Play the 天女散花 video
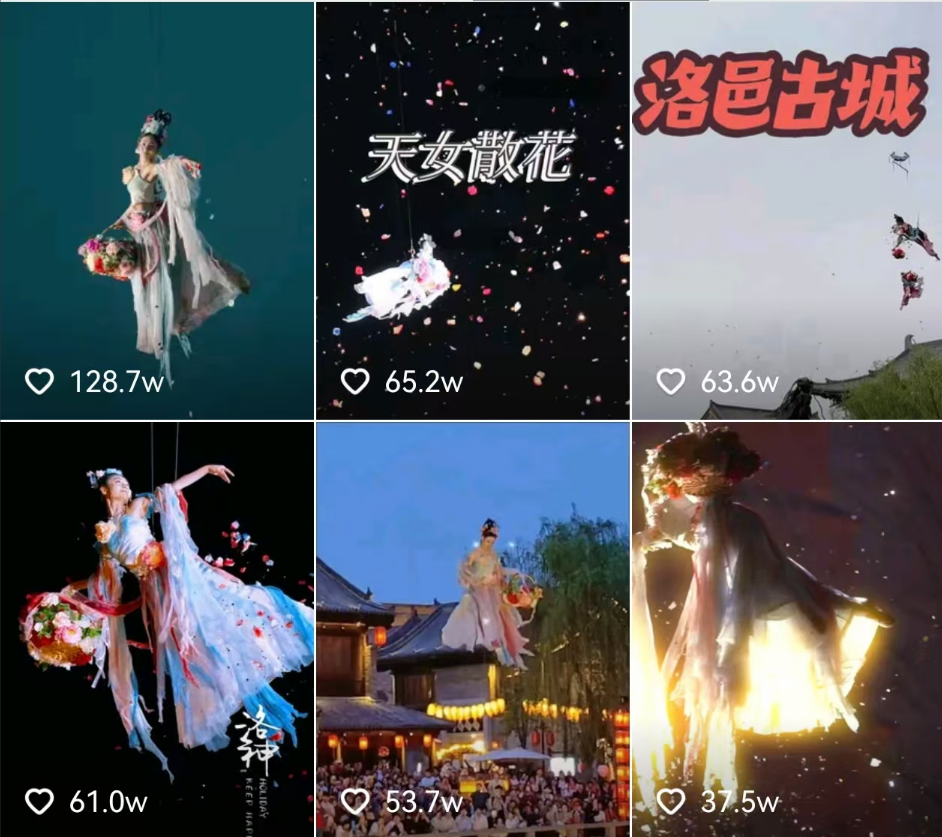The height and width of the screenshot is (837, 942). [x=472, y=210]
